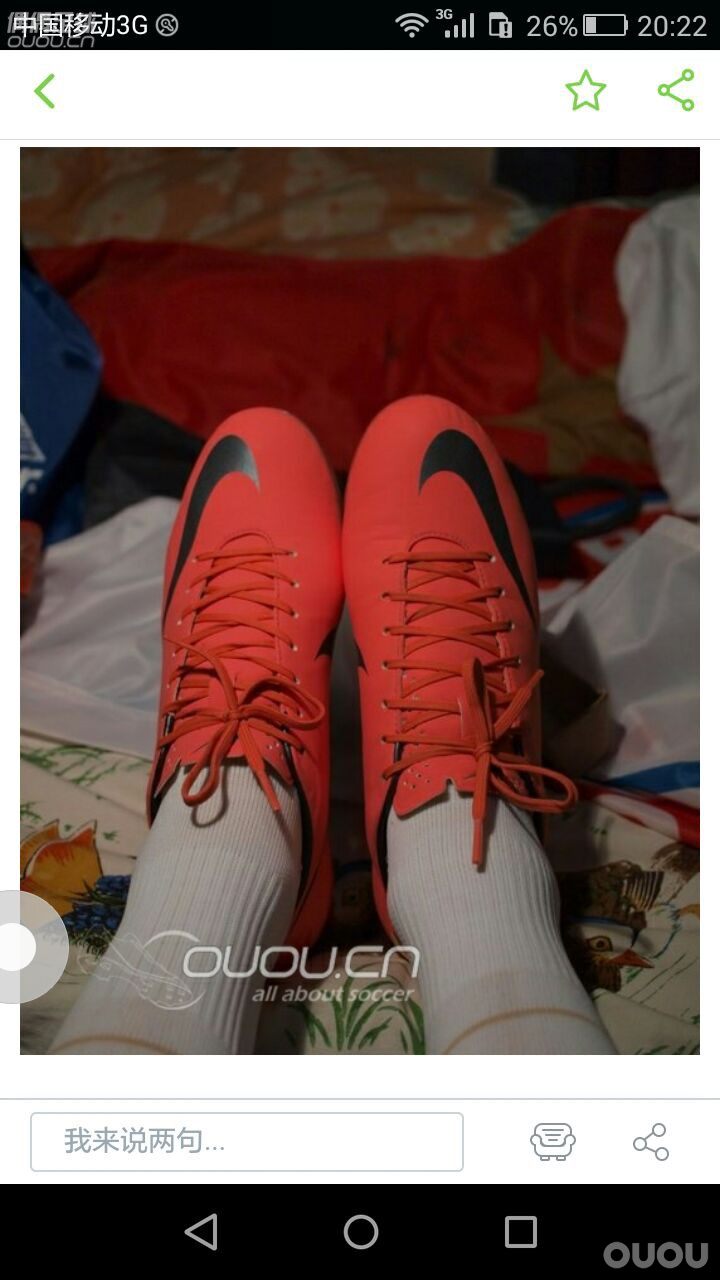Focus the 我来说两句 comment field
The image size is (720, 1280).
[x=247, y=1141]
